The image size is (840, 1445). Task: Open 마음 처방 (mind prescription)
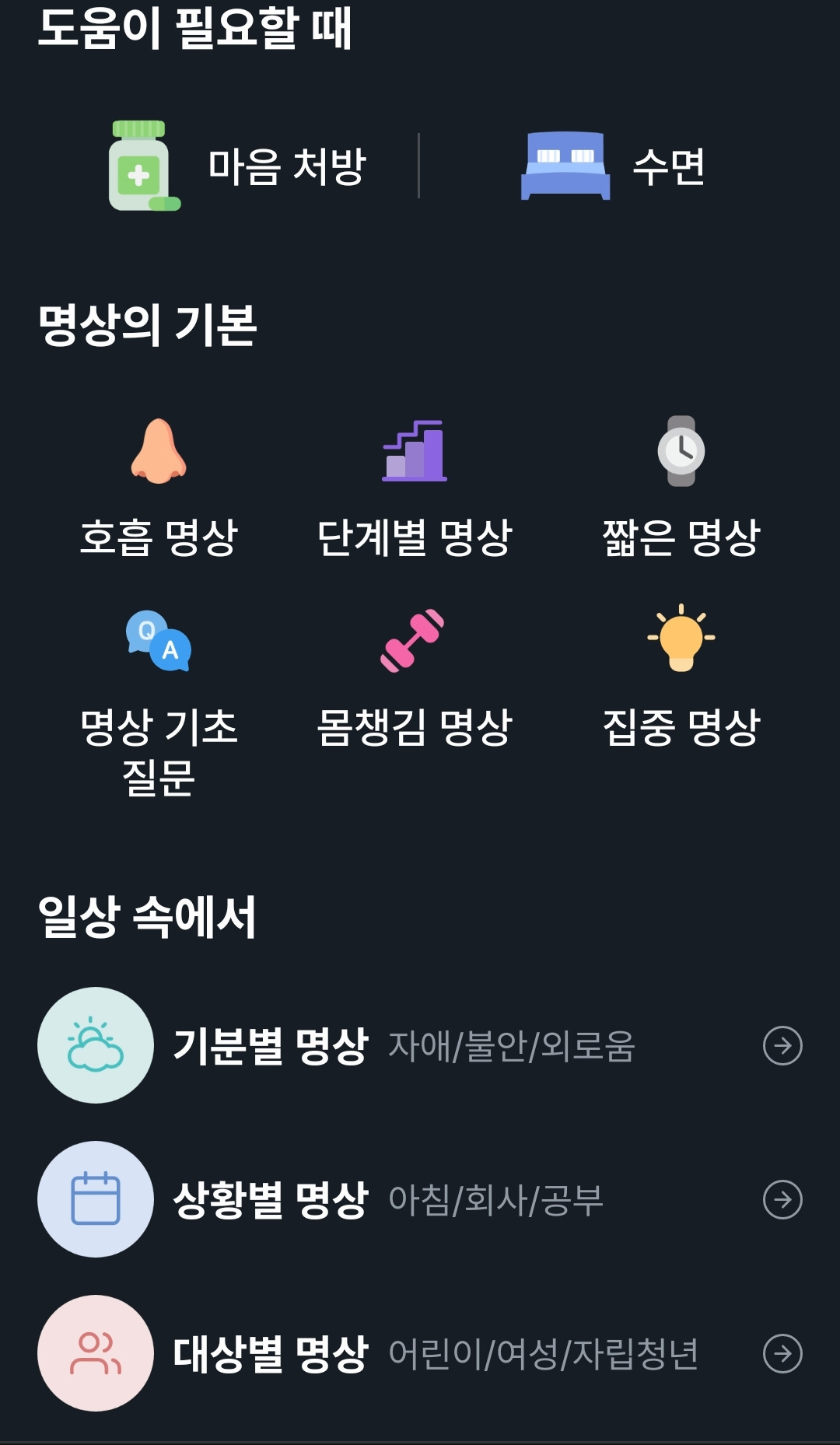(x=237, y=166)
